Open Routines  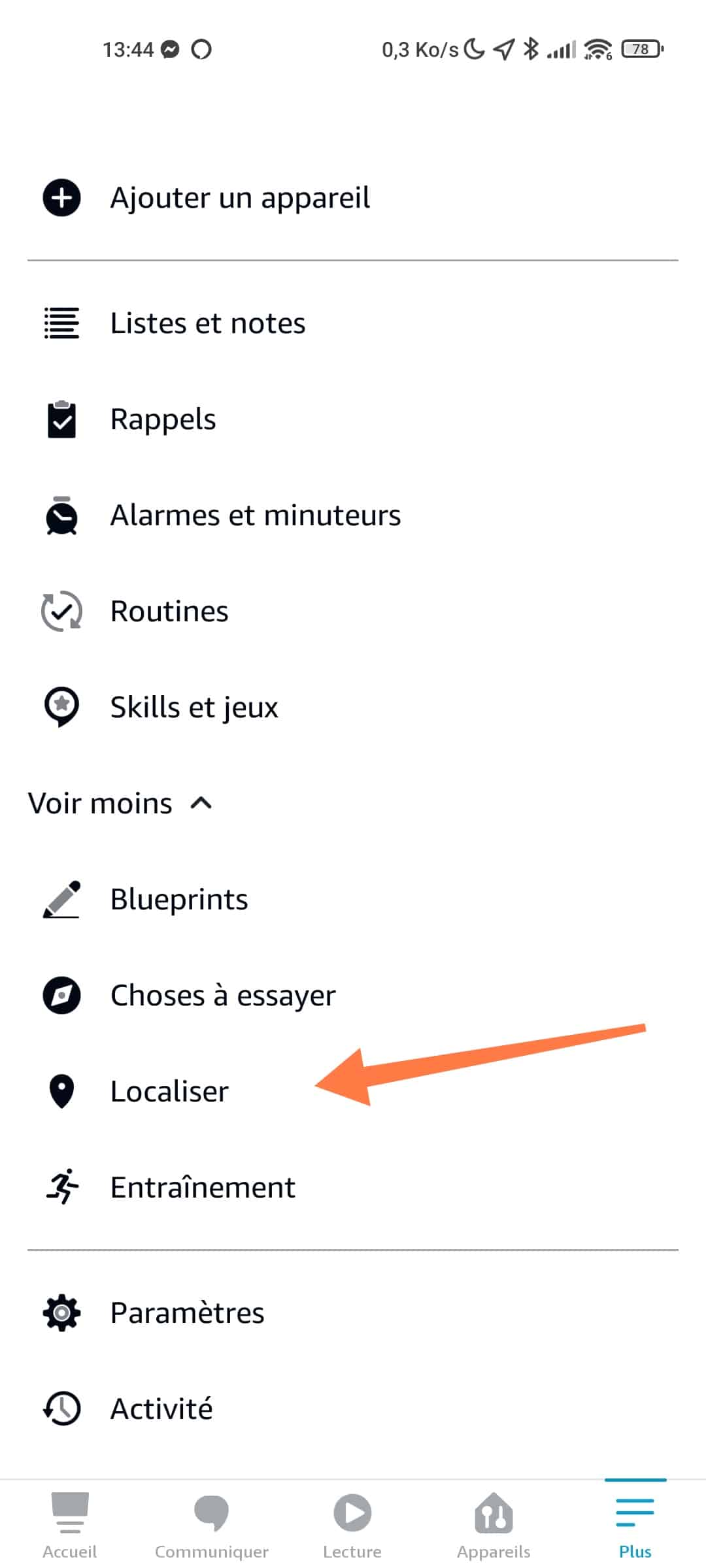tap(353, 611)
